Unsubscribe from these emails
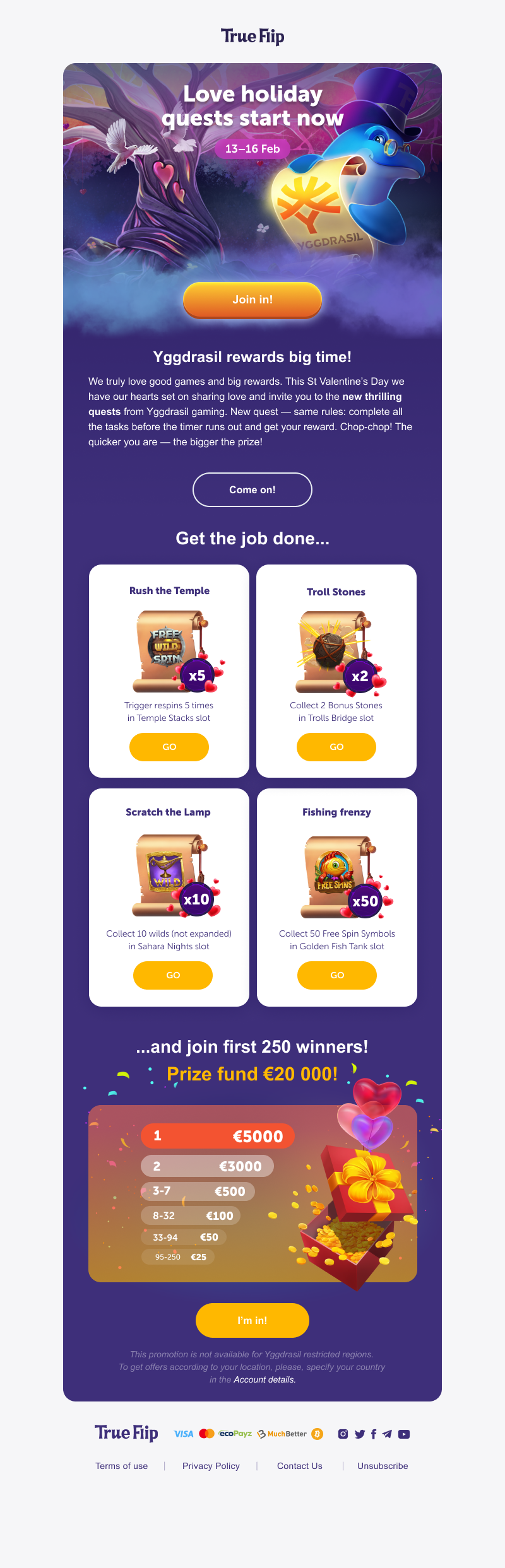This screenshot has height=1568, width=505. point(383,1466)
